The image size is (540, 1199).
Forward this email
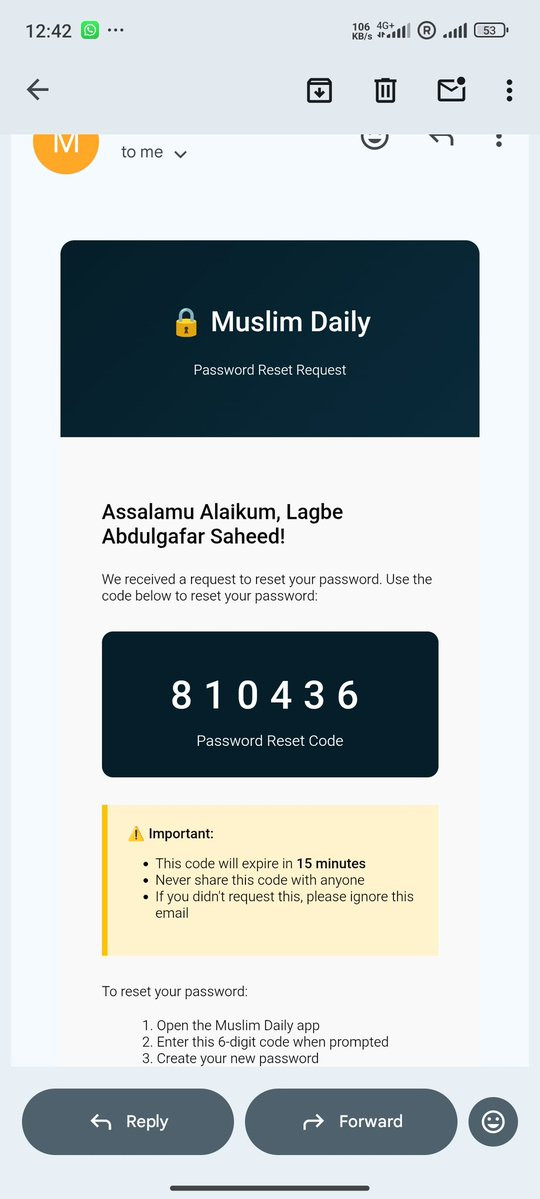tap(351, 1121)
